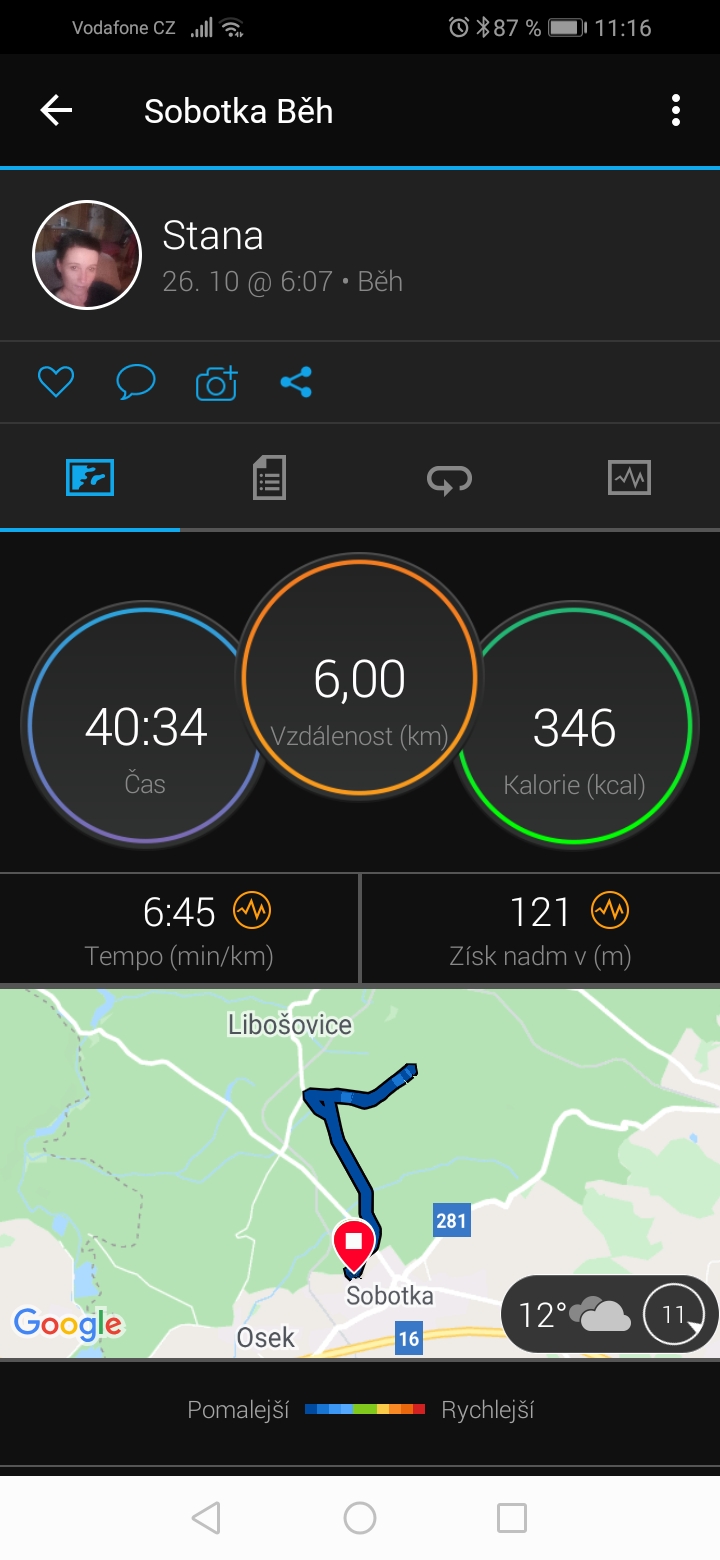Switch to the charts tab
Screen dimensions: 720x1560
[x=629, y=478]
